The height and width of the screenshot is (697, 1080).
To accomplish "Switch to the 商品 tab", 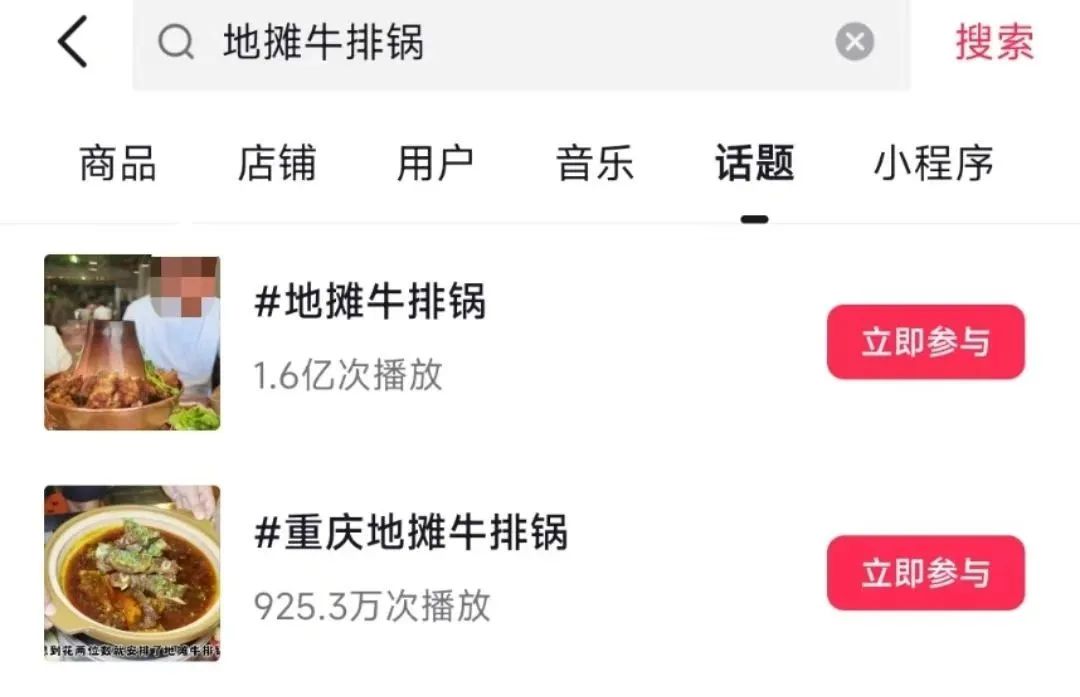I will pyautogui.click(x=118, y=163).
